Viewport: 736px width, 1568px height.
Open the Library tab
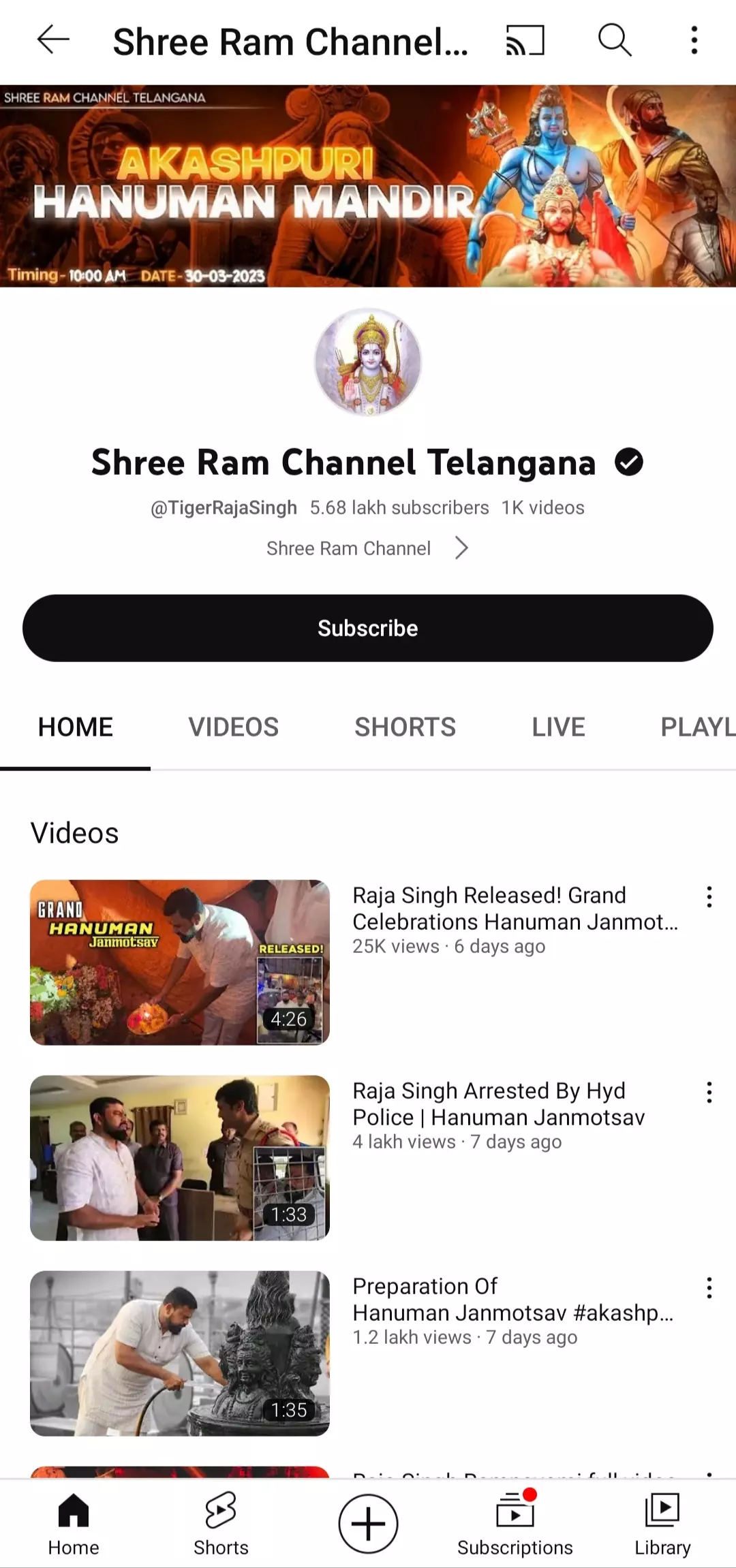point(662,1524)
